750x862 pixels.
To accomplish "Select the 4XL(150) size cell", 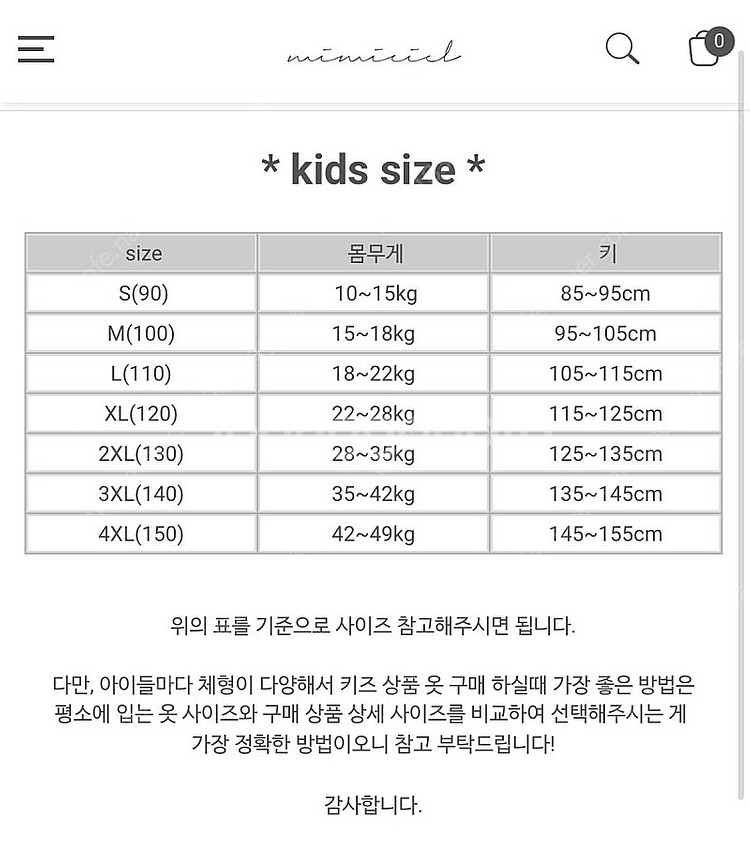I will (x=140, y=533).
